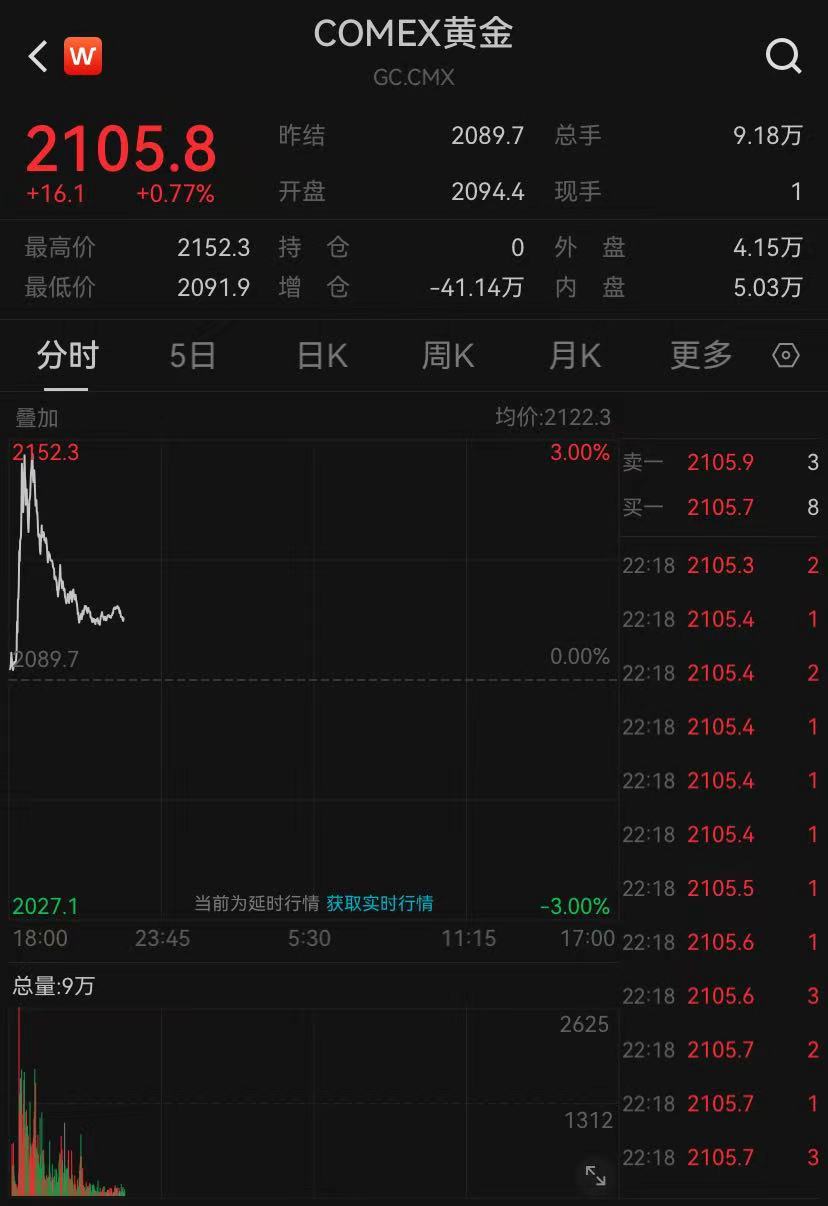The height and width of the screenshot is (1206, 828).
Task: Open the 获取实时行情 link
Action: (380, 904)
